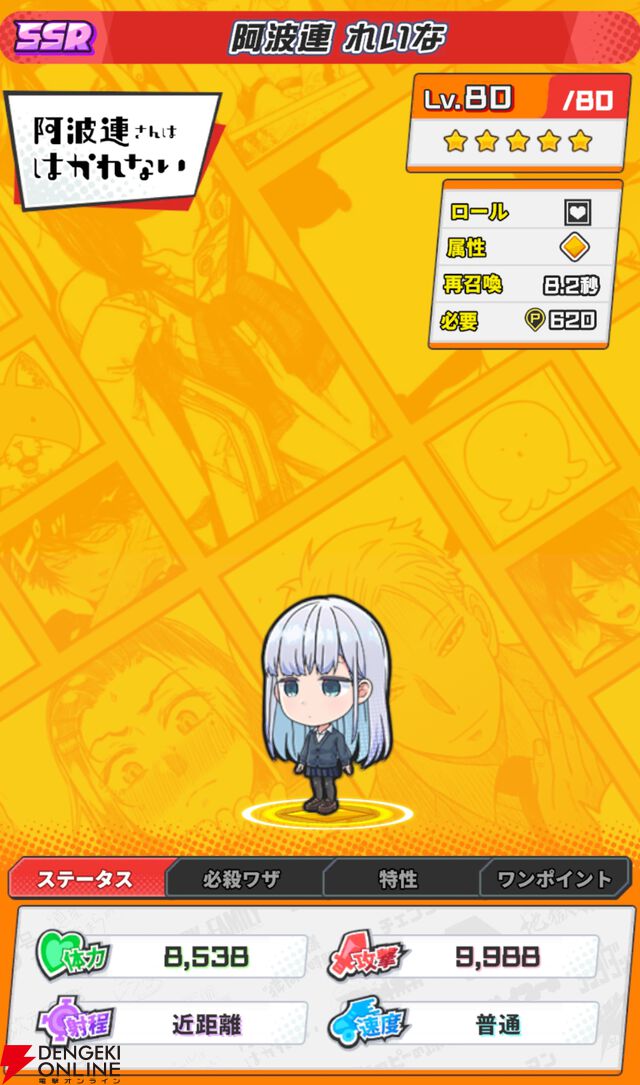The image size is (640, 1085).
Task: Select the 特性 tab
Action: (398, 879)
